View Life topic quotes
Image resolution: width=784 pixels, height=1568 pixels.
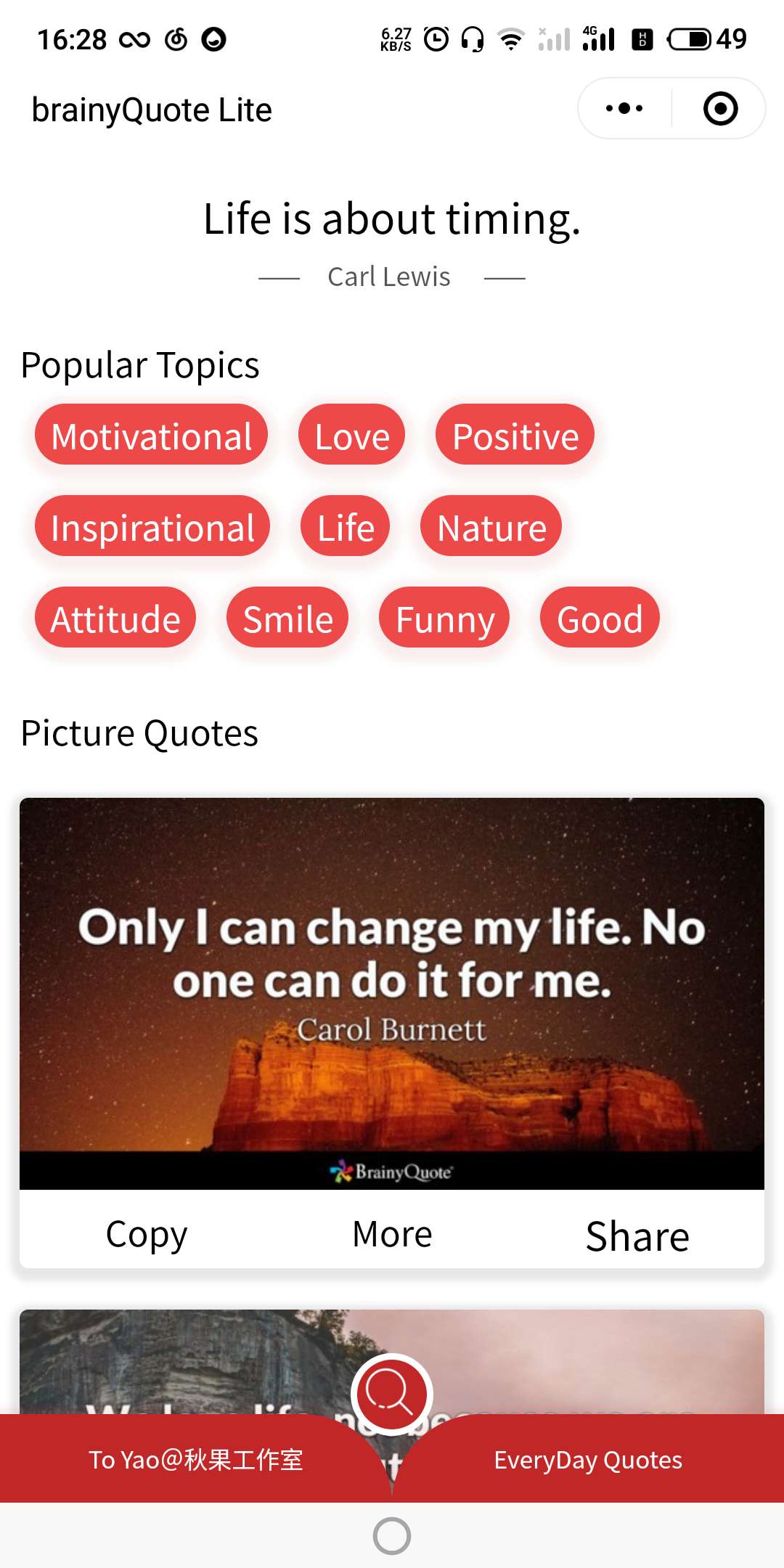346,527
